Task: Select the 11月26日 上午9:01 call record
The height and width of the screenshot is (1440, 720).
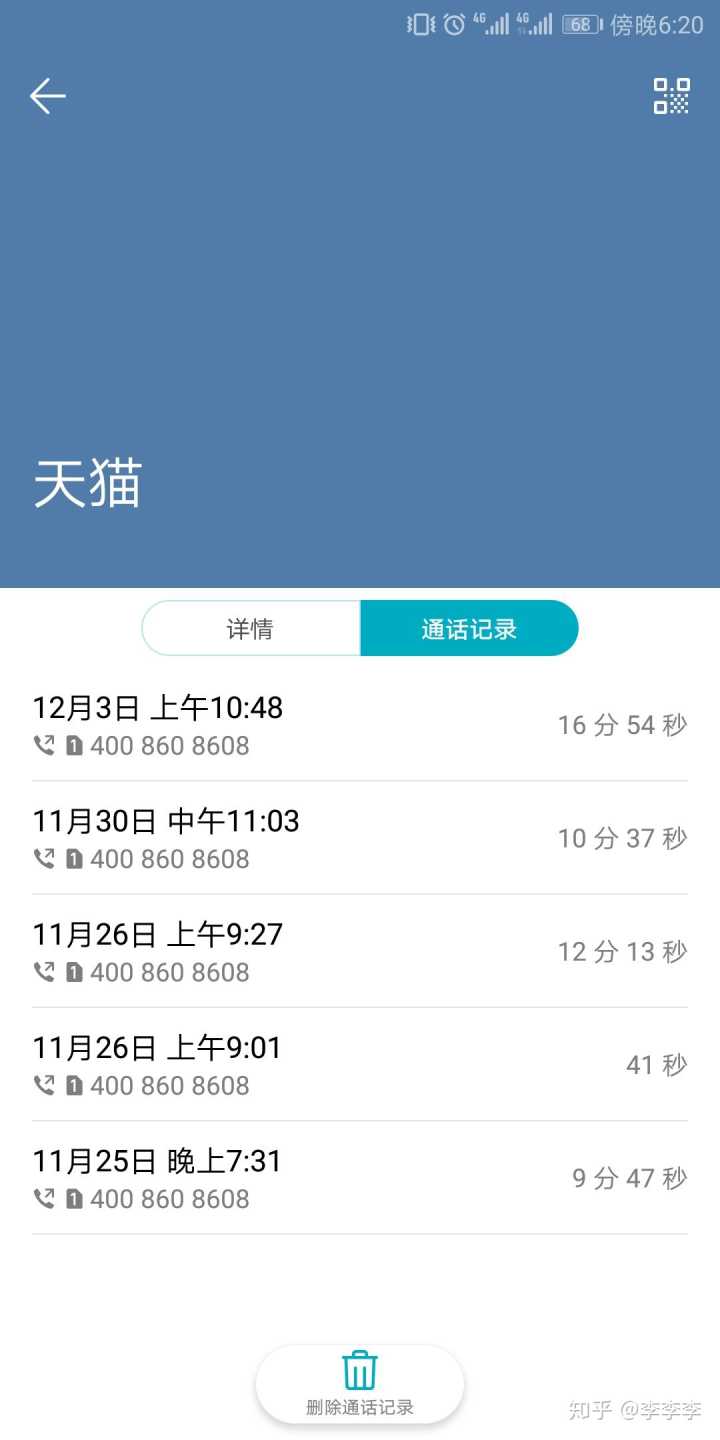Action: tap(359, 1065)
